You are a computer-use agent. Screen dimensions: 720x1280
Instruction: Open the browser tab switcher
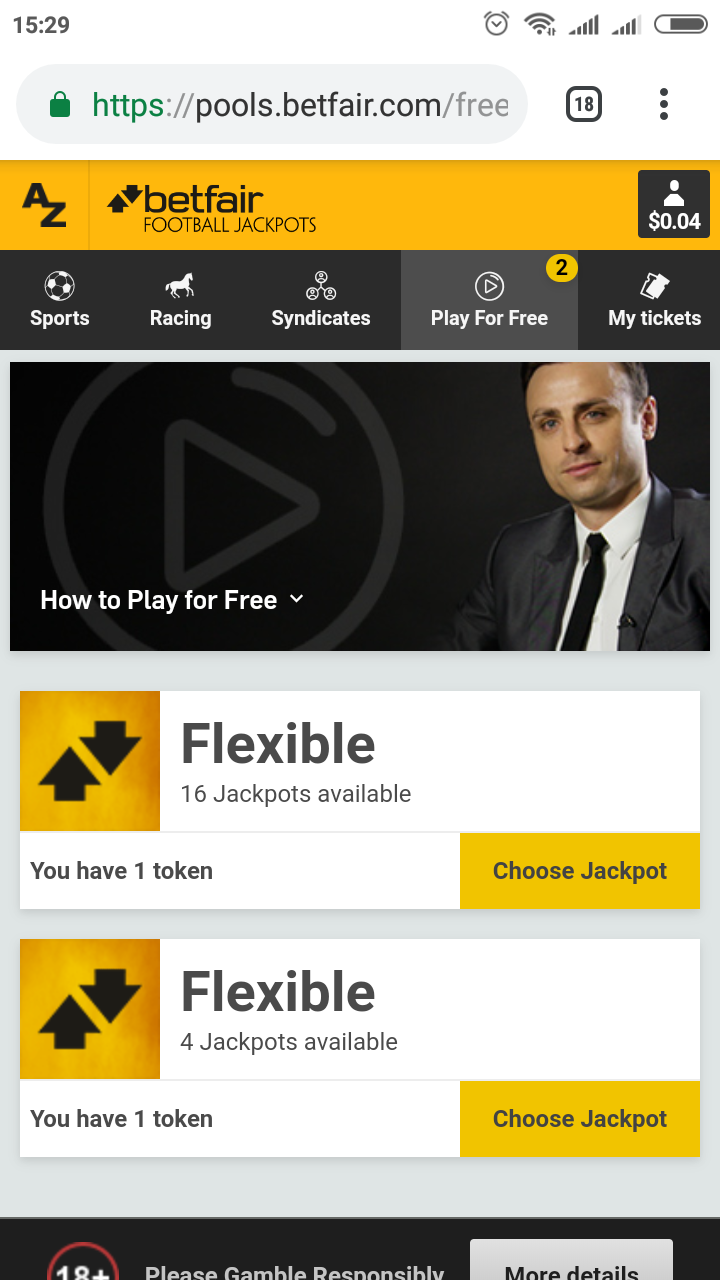(x=584, y=104)
